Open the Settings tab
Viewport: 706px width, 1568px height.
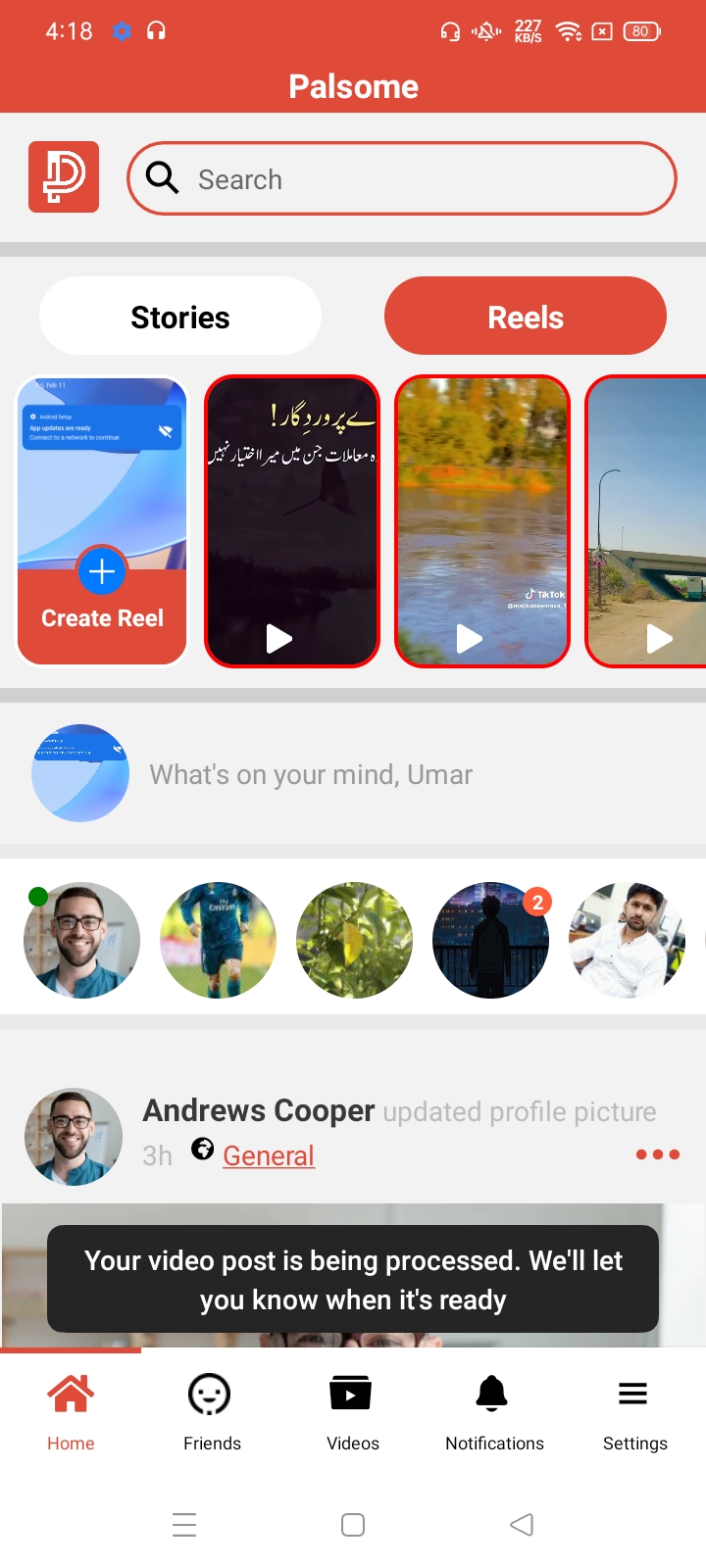tap(634, 1411)
